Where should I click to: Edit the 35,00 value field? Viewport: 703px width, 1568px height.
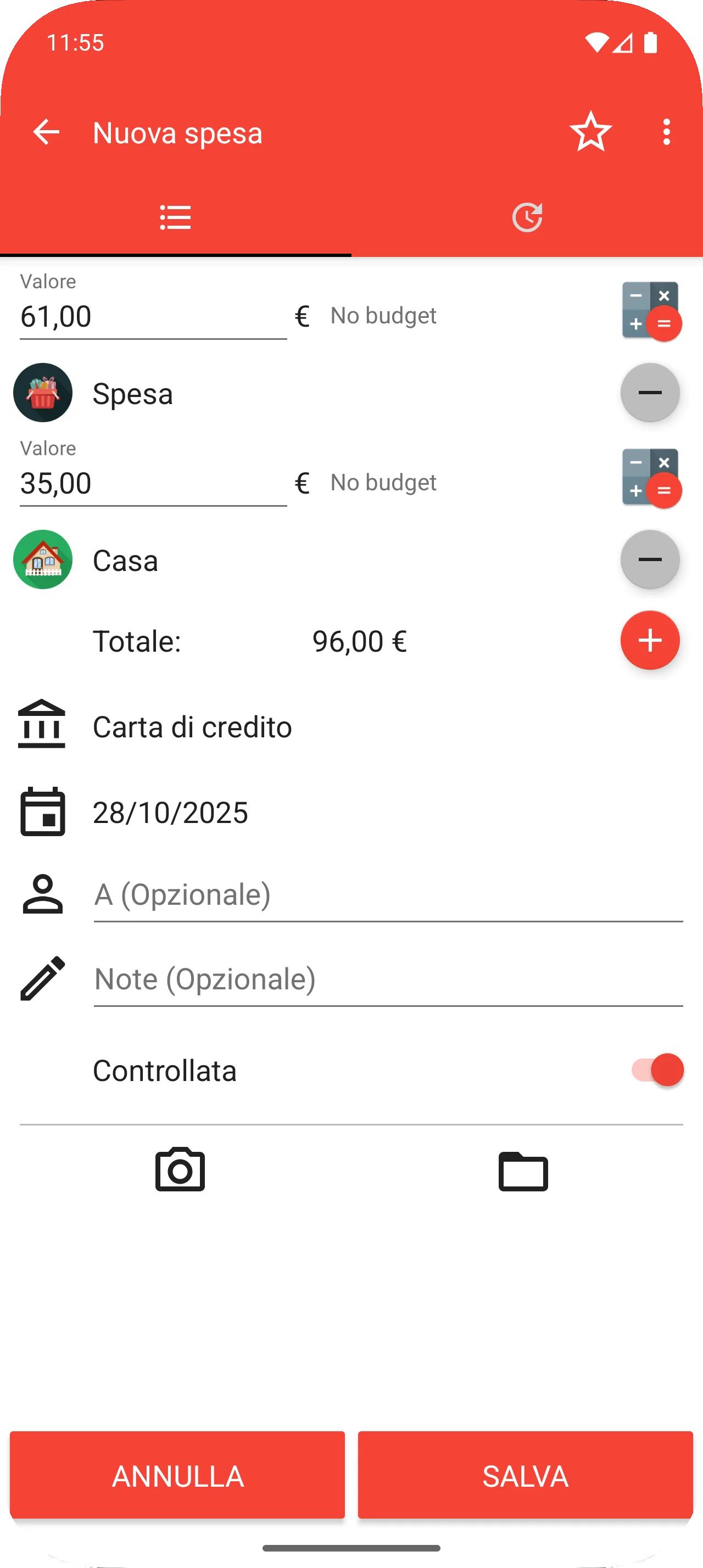pyautogui.click(x=152, y=484)
